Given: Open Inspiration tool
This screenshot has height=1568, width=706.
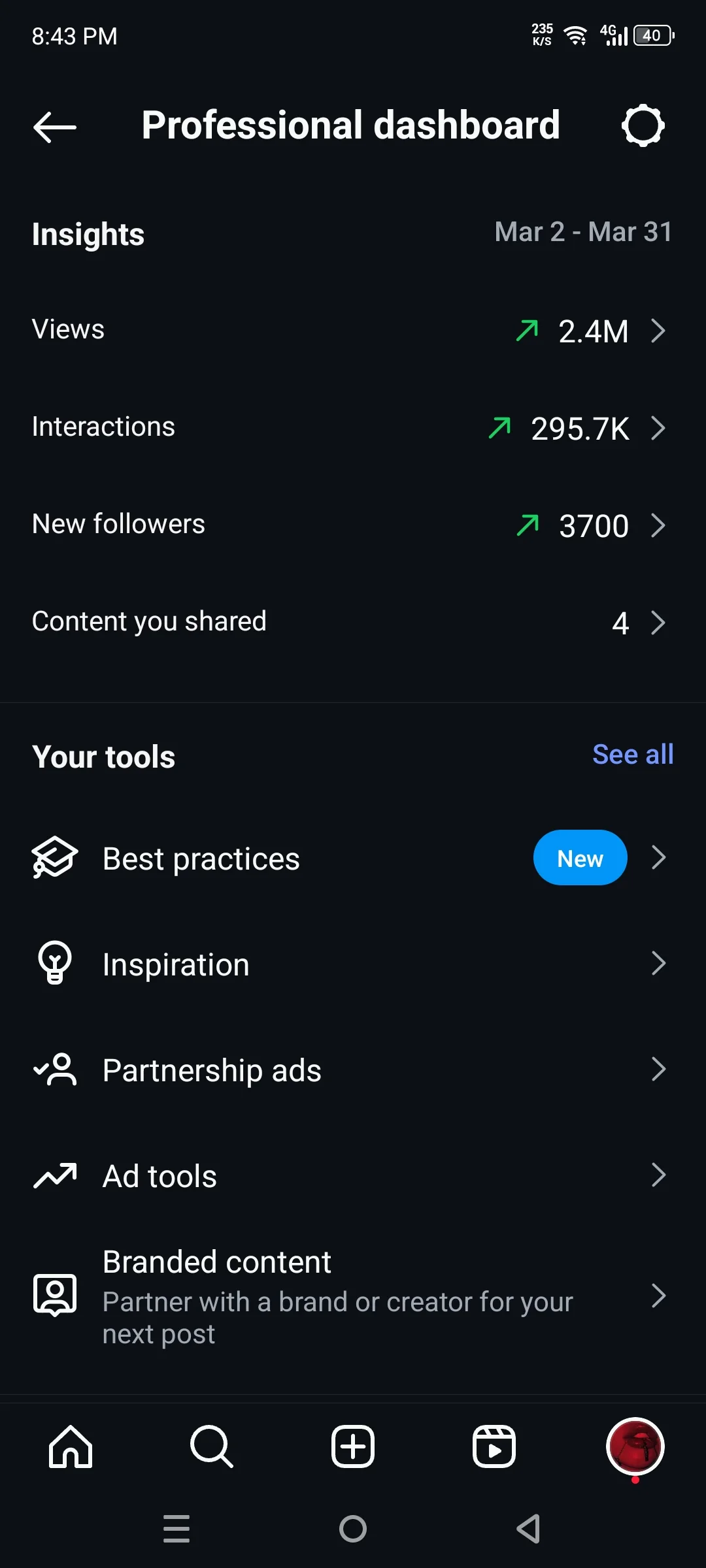Looking at the screenshot, I should pos(353,964).
